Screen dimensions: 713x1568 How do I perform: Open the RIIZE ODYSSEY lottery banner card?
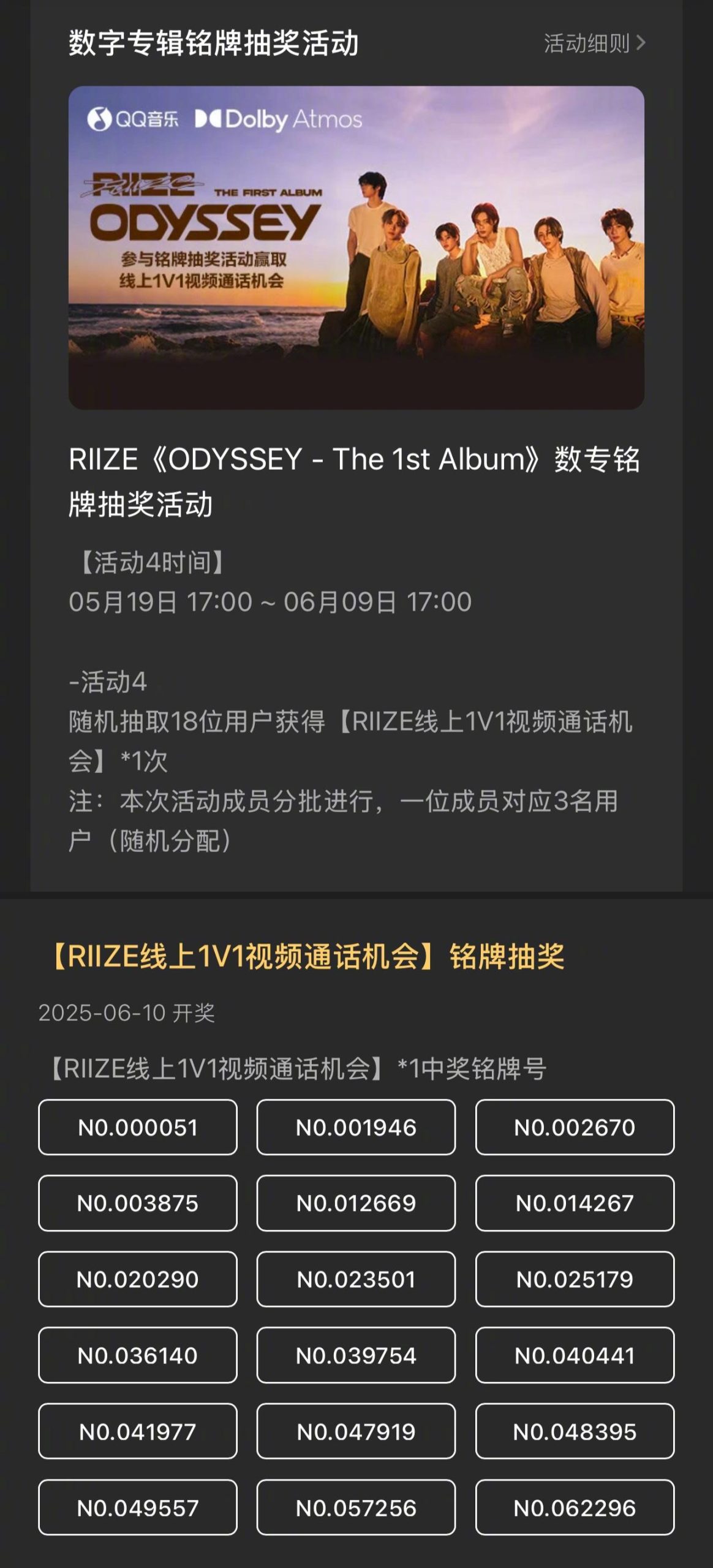click(x=356, y=247)
